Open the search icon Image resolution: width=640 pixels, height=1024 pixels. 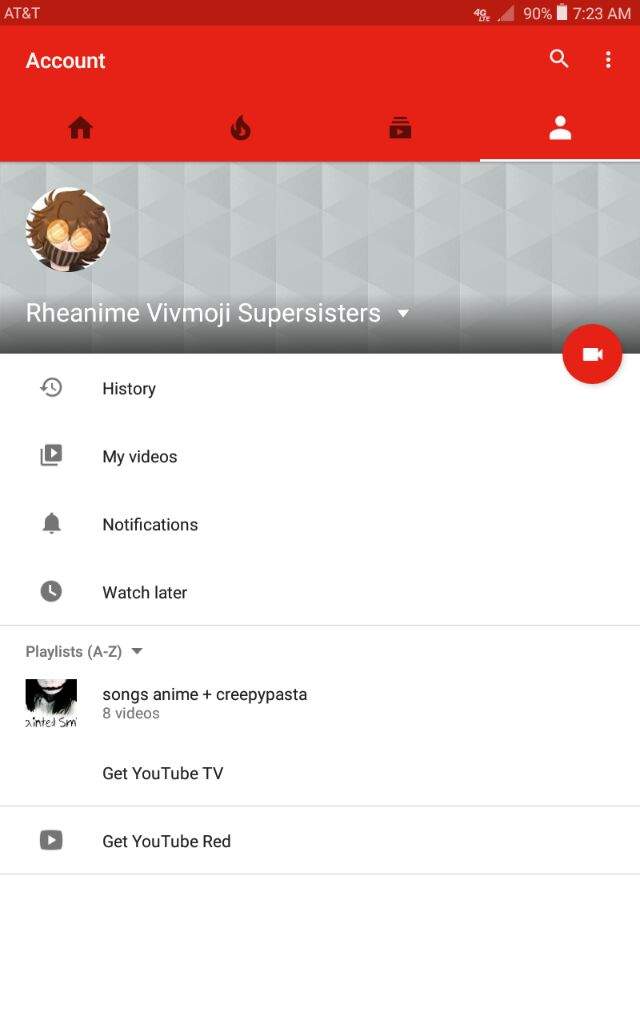pyautogui.click(x=559, y=59)
